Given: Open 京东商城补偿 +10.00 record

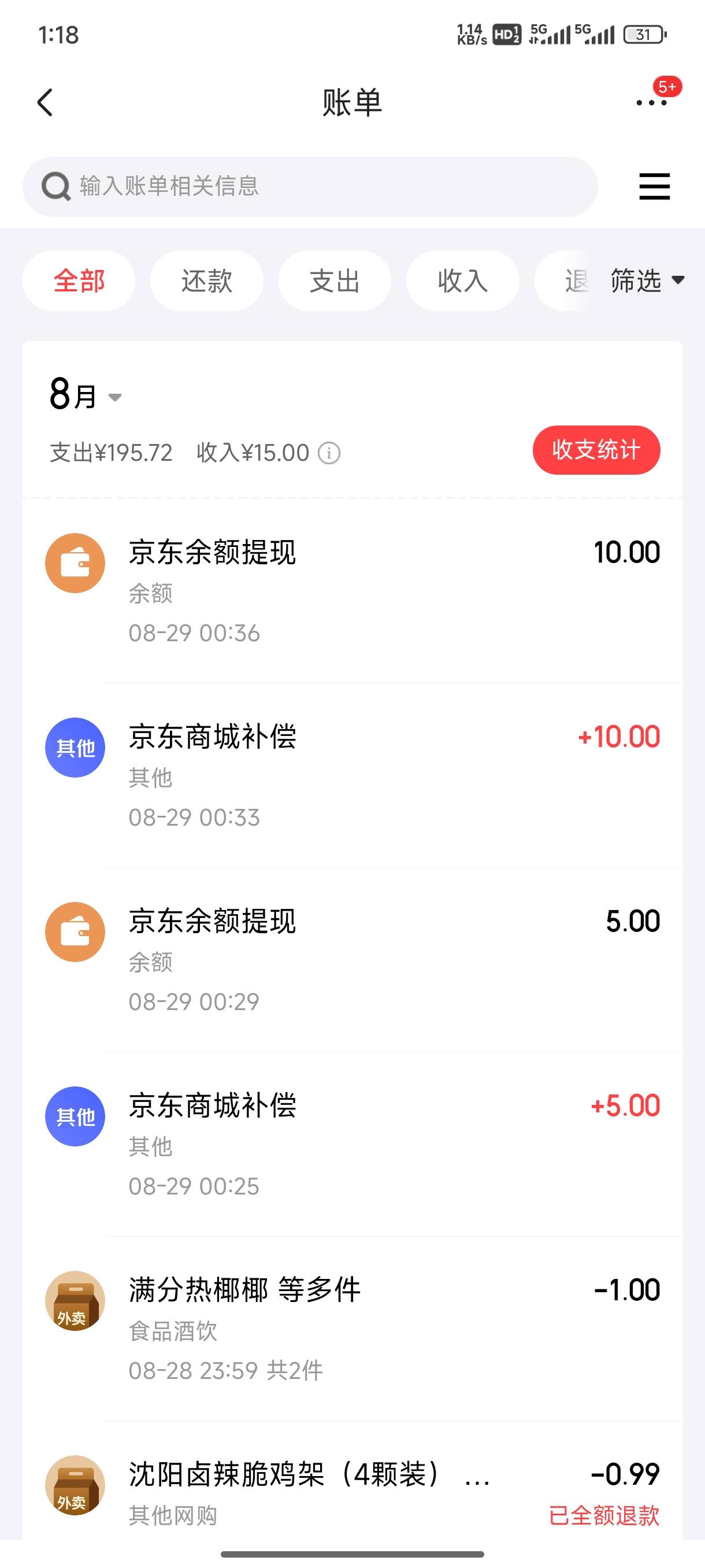Looking at the screenshot, I should point(353,775).
